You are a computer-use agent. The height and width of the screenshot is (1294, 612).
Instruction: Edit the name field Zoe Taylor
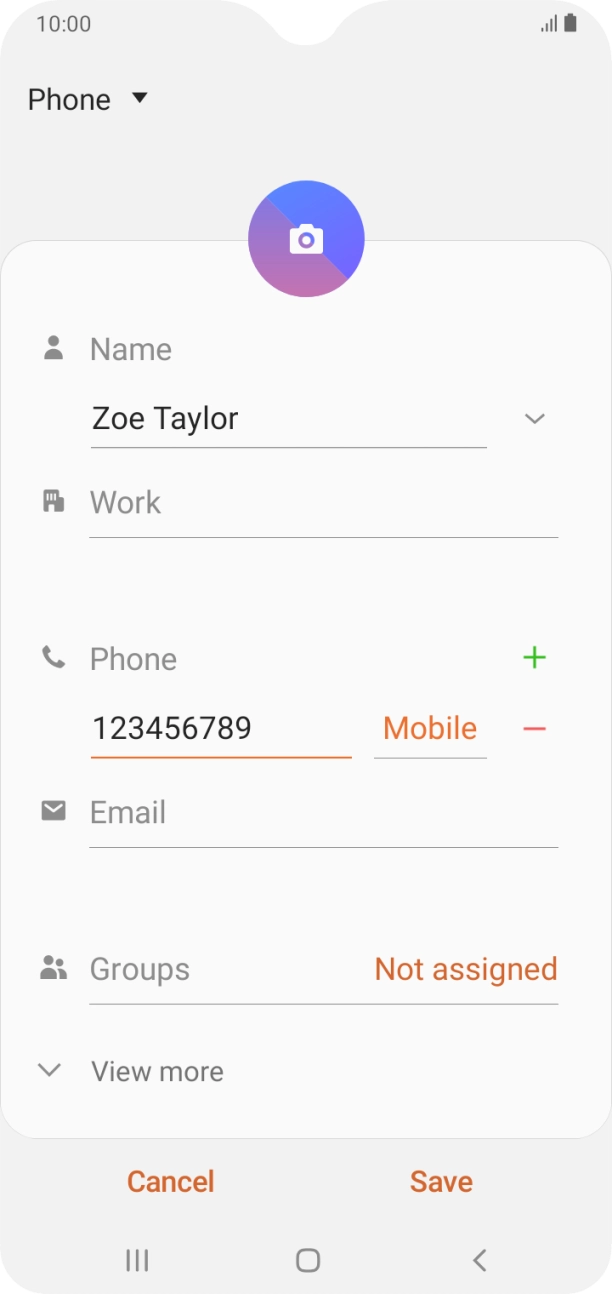(x=288, y=419)
